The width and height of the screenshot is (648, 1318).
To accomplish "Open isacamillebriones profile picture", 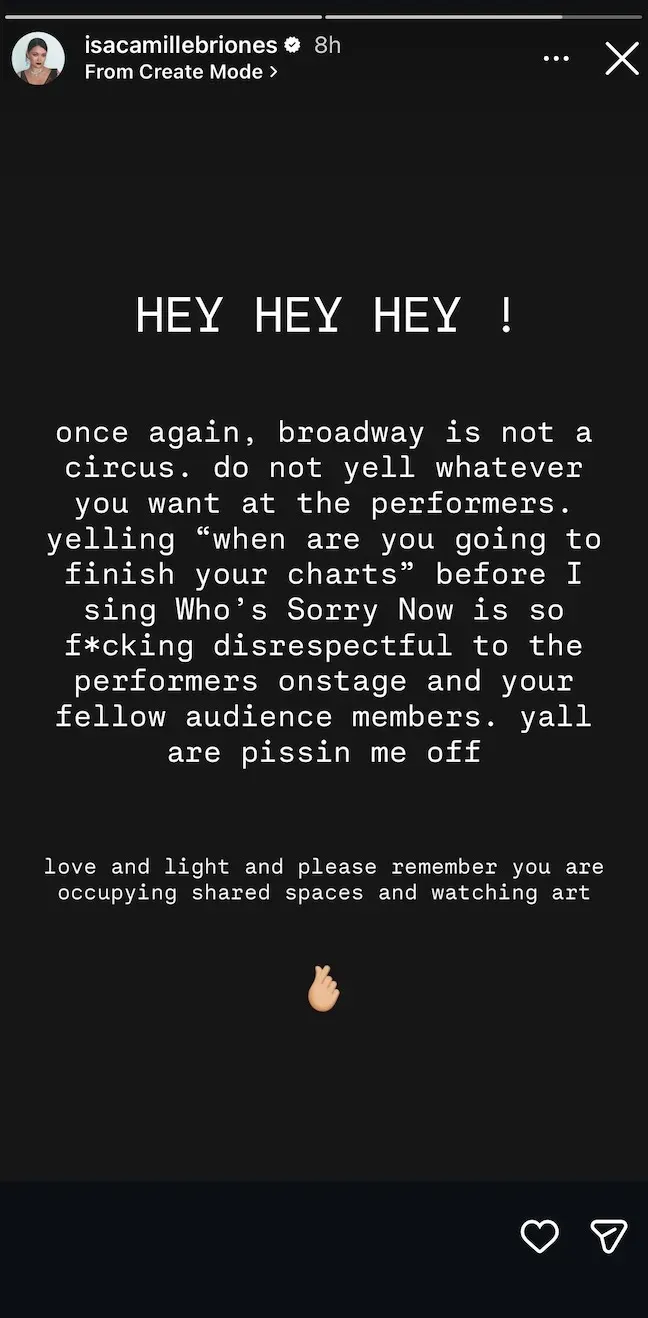I will (38, 58).
